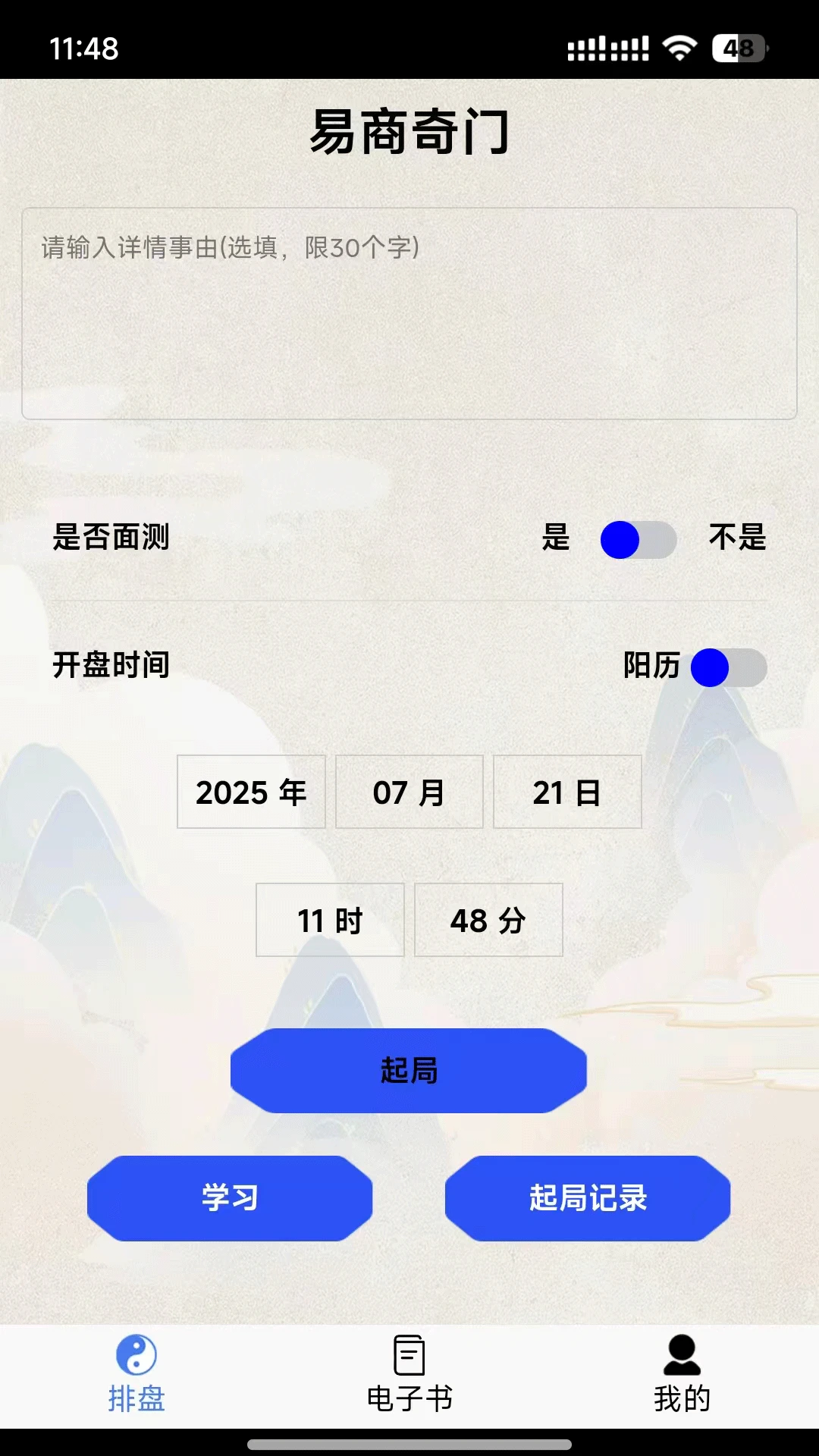Open the 学习 section
This screenshot has height=1456, width=819.
230,1198
